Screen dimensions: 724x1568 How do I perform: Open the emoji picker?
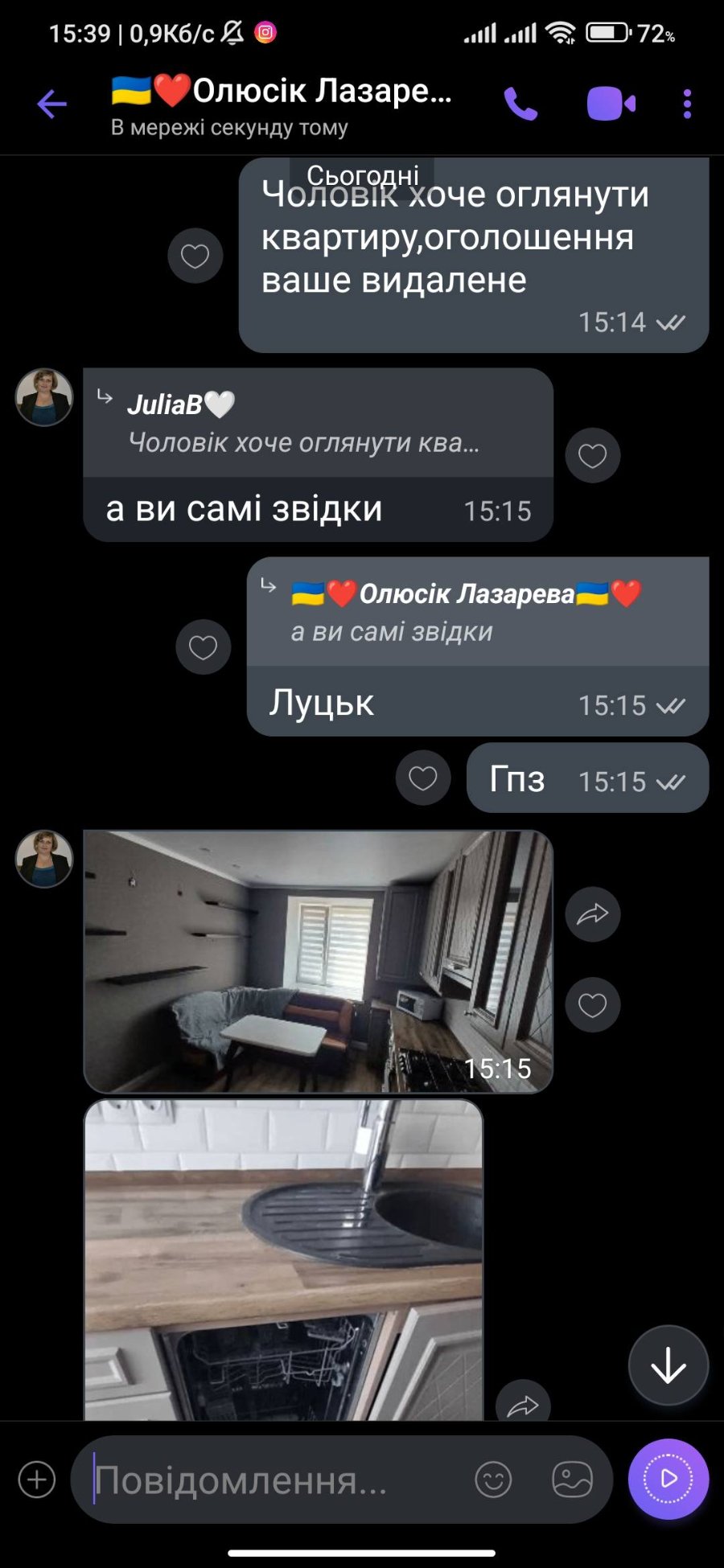tap(493, 1480)
